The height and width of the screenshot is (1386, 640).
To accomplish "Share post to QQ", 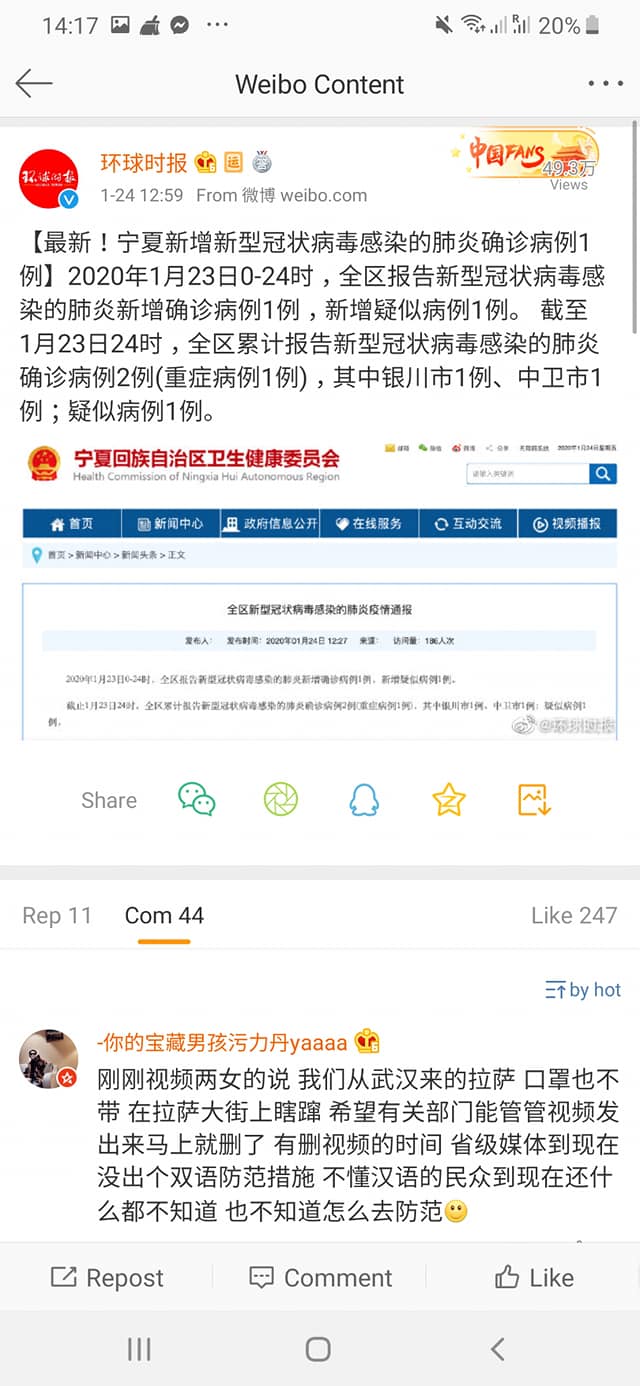I will click(365, 799).
